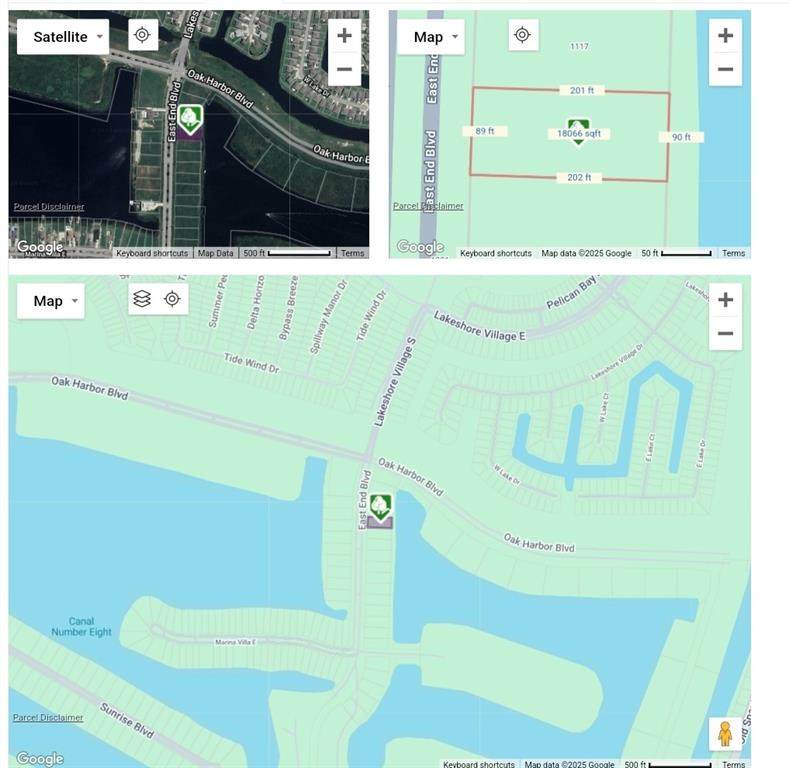The height and width of the screenshot is (768, 789).
Task: Open the map layers selector
Action: pyautogui.click(x=142, y=299)
